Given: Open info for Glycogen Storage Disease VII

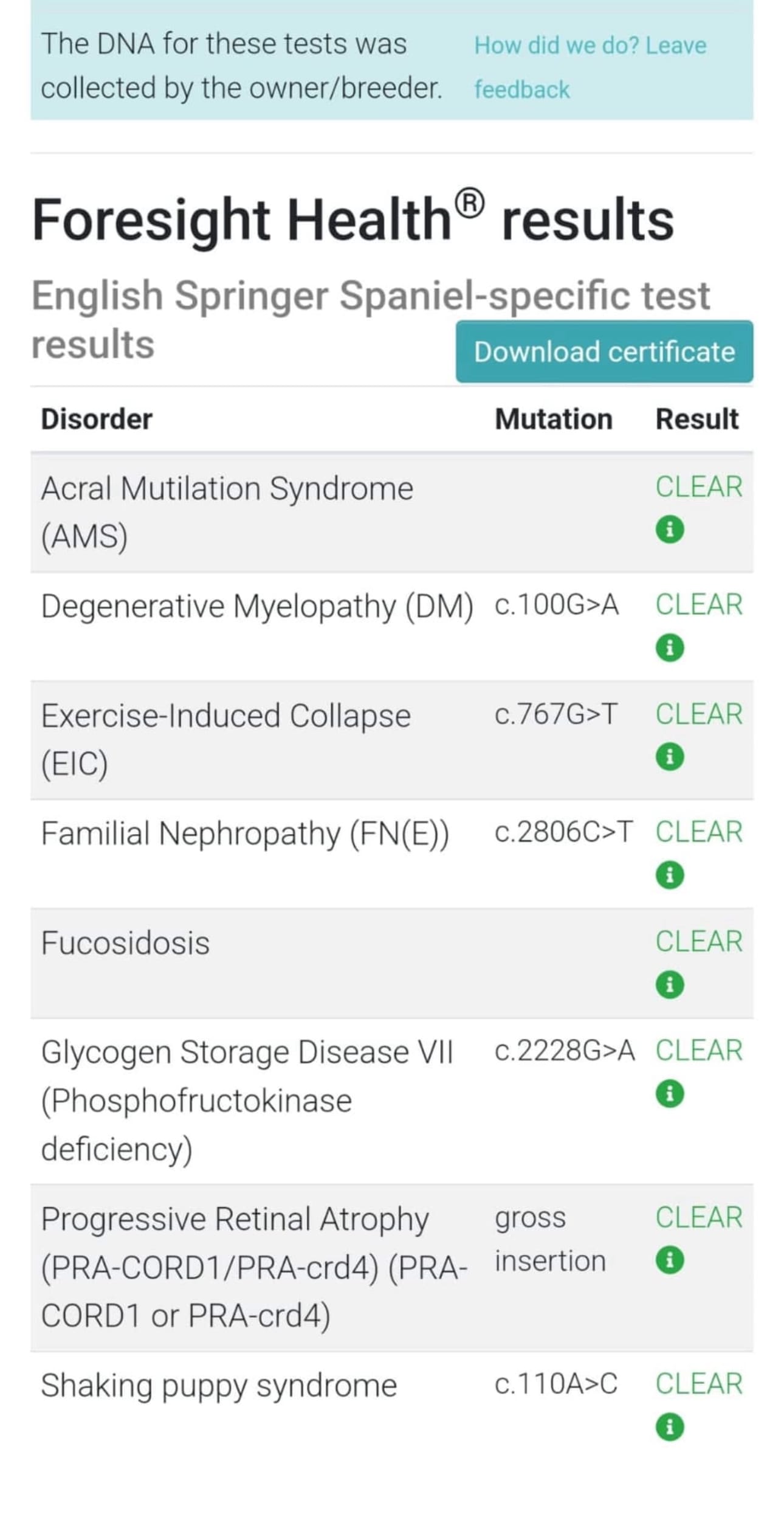Looking at the screenshot, I should coord(670,1094).
